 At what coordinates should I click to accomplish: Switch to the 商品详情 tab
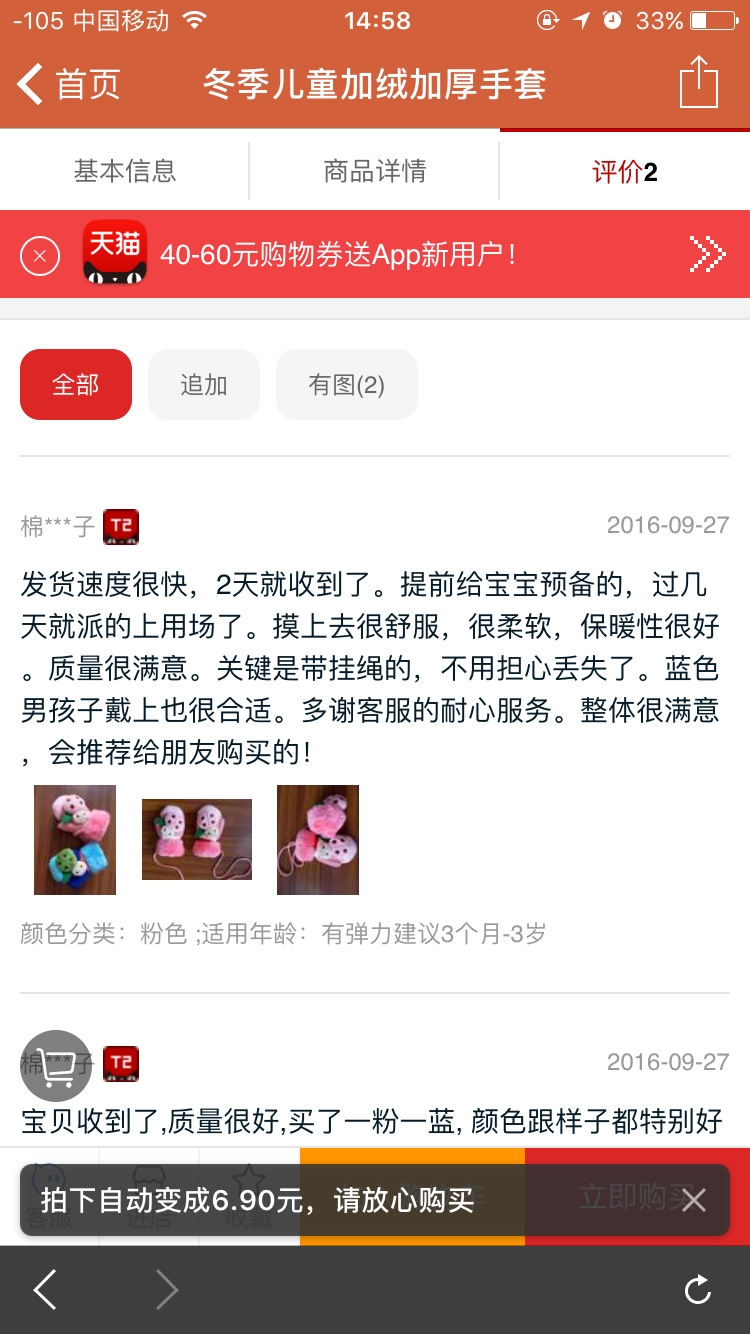click(x=374, y=171)
